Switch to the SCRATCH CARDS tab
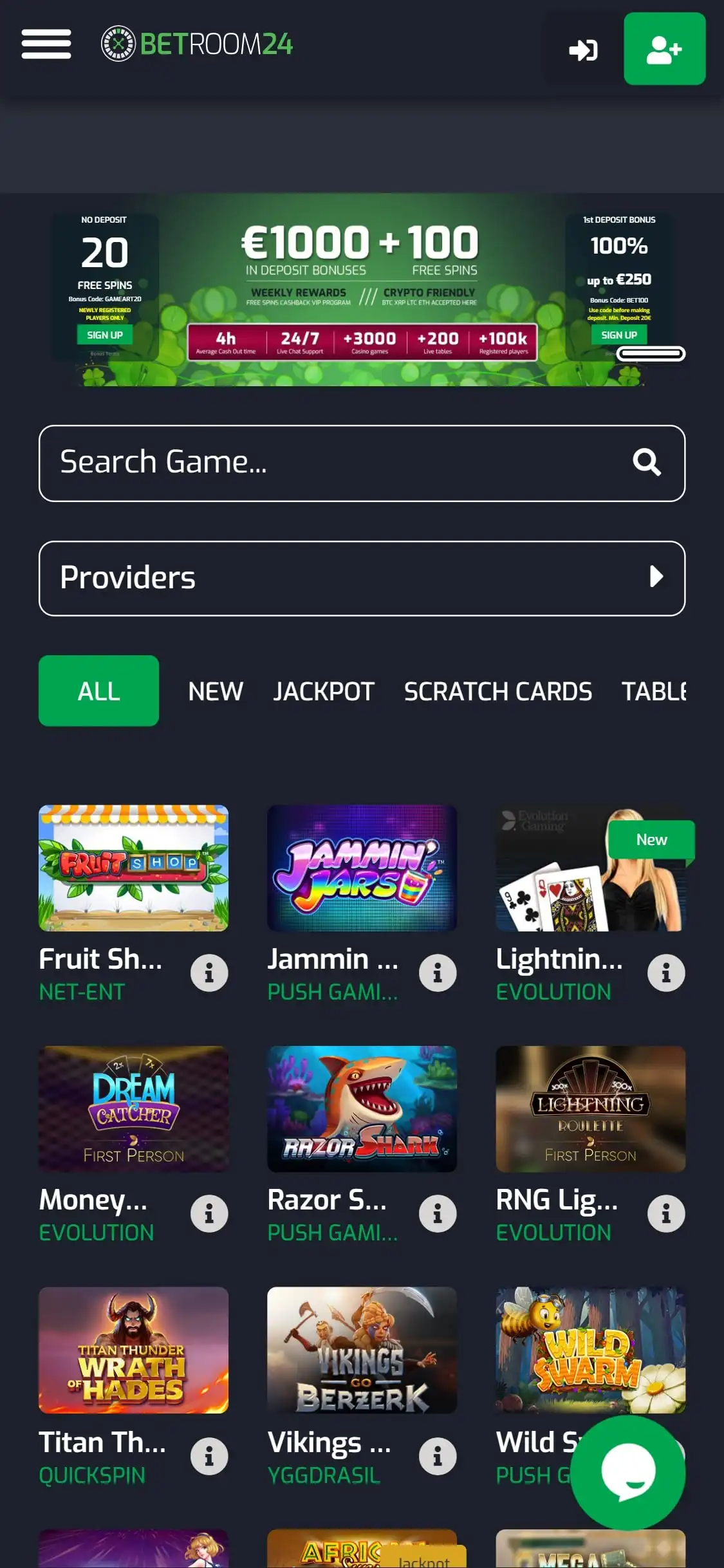Viewport: 724px width, 1568px height. pos(497,691)
